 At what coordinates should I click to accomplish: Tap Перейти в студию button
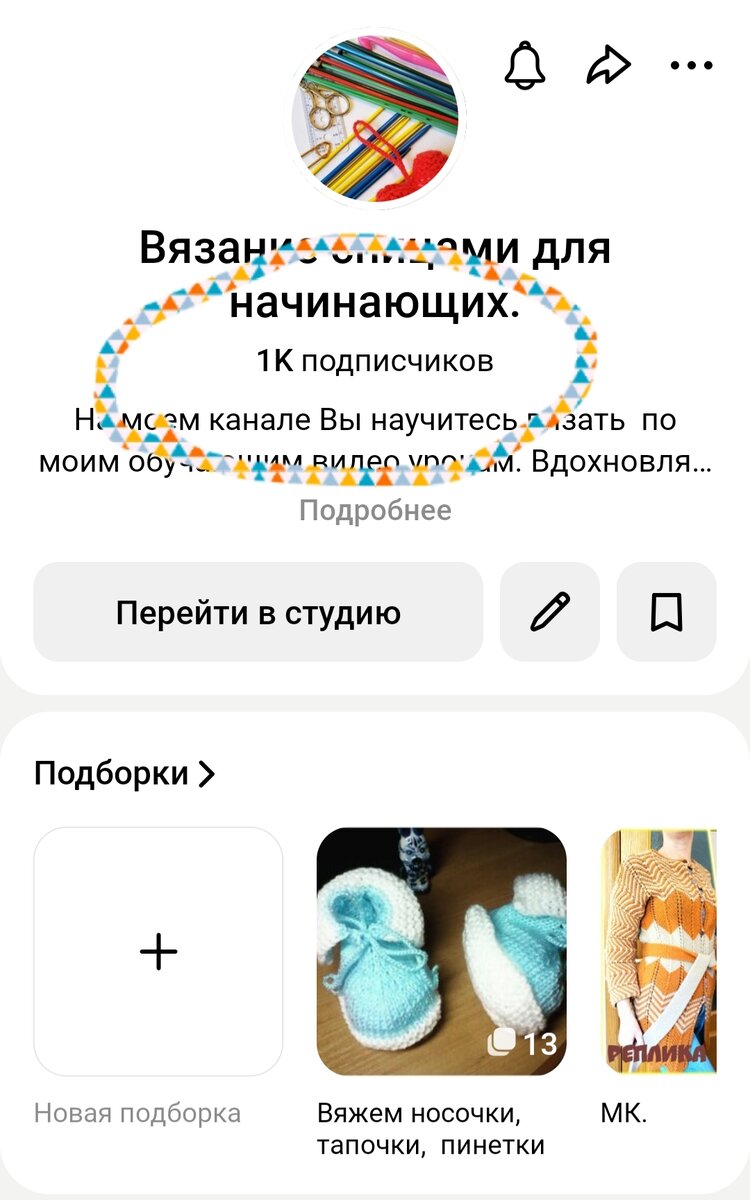tap(258, 612)
